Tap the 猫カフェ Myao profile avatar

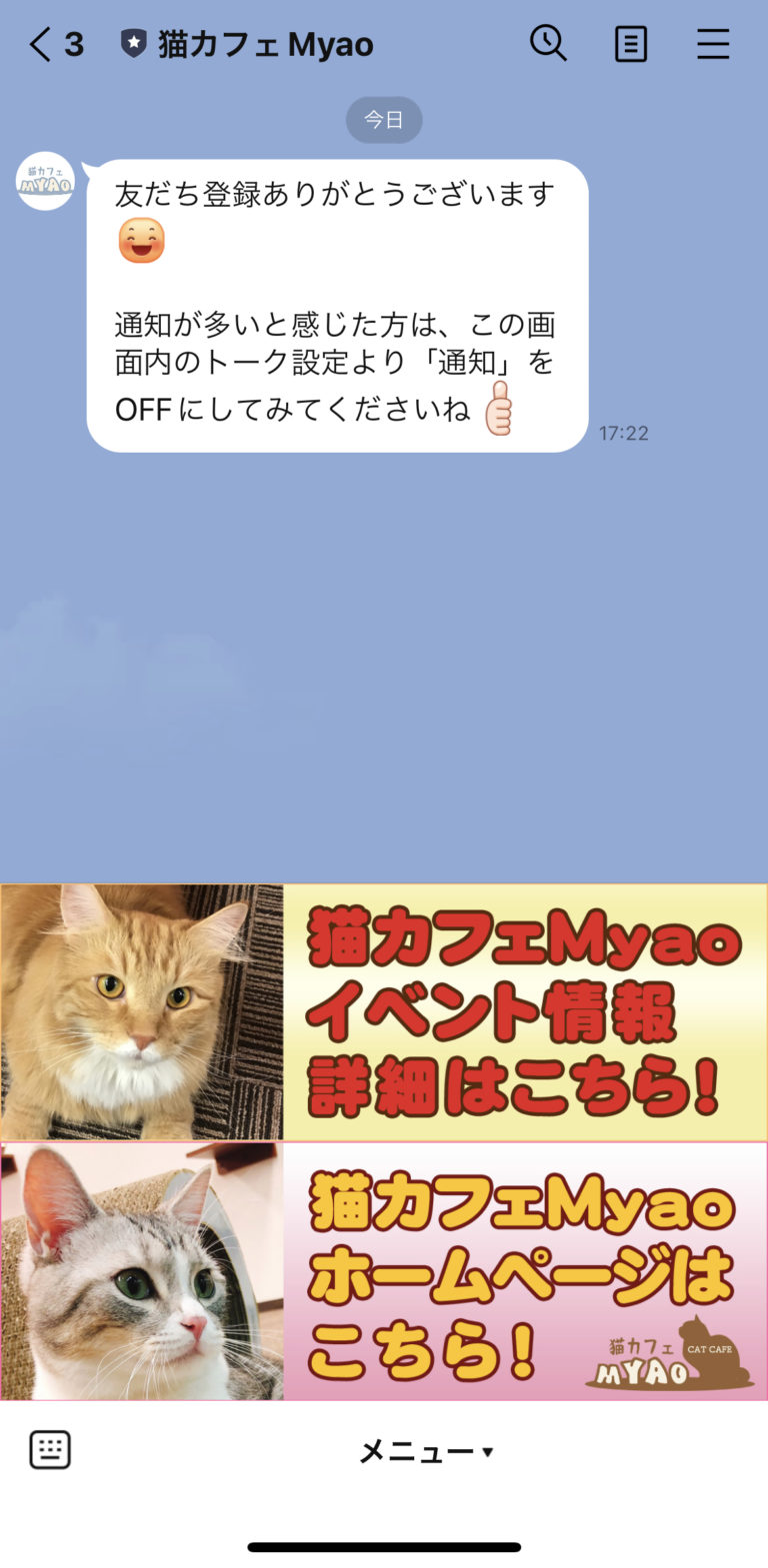pyautogui.click(x=44, y=181)
